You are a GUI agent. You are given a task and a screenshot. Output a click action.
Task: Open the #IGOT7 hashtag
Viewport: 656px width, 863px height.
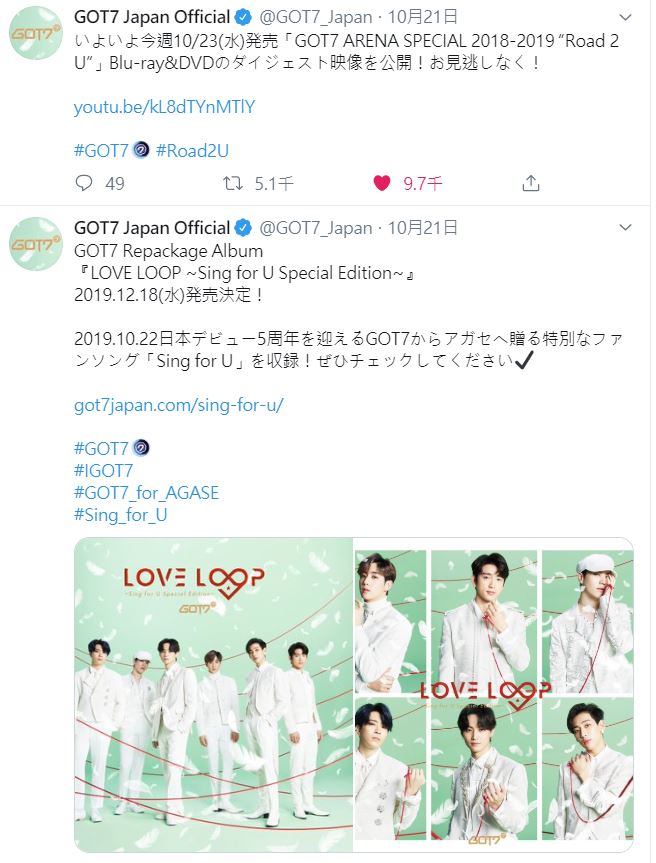(x=104, y=470)
